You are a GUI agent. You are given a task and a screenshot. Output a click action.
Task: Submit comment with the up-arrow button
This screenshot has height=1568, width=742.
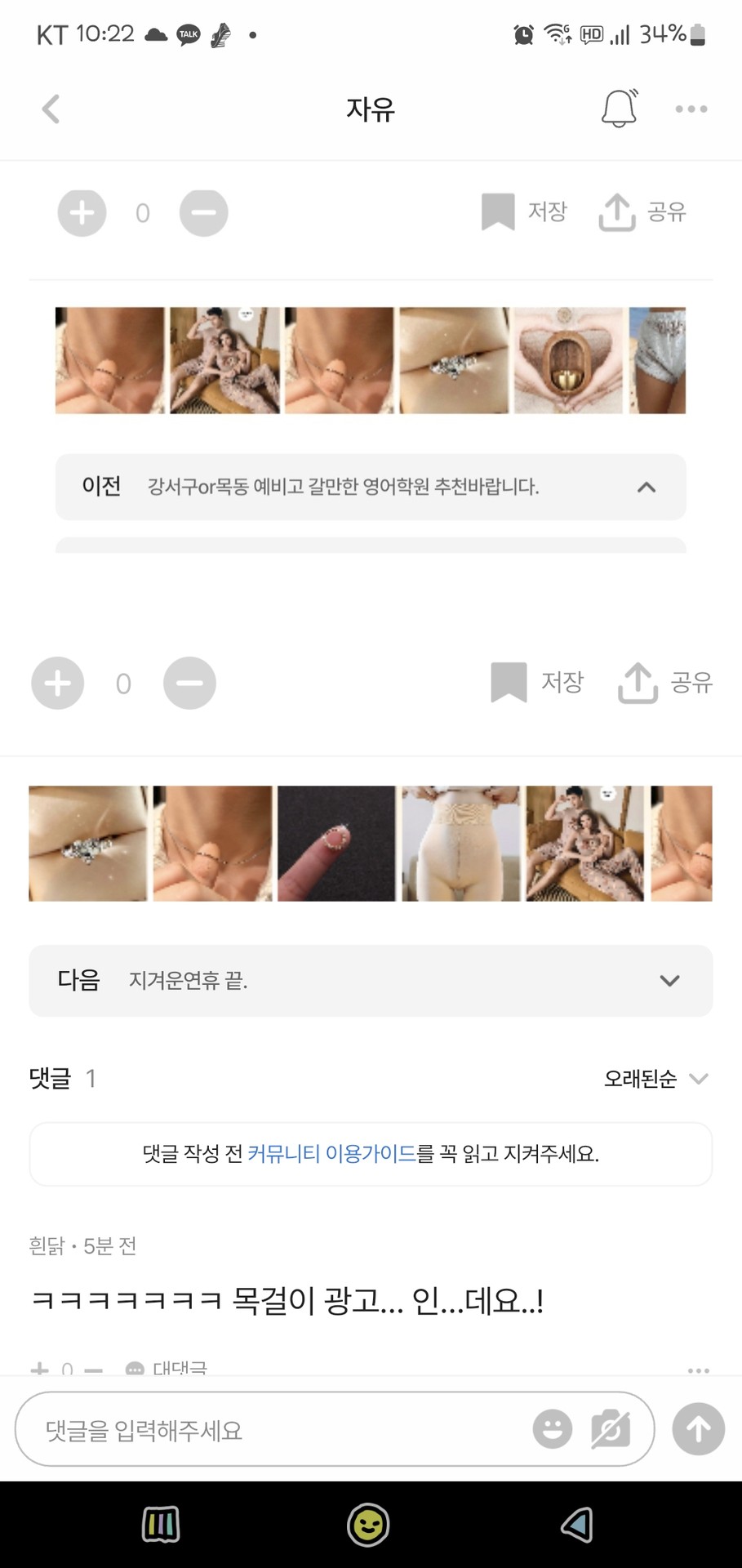[698, 1429]
